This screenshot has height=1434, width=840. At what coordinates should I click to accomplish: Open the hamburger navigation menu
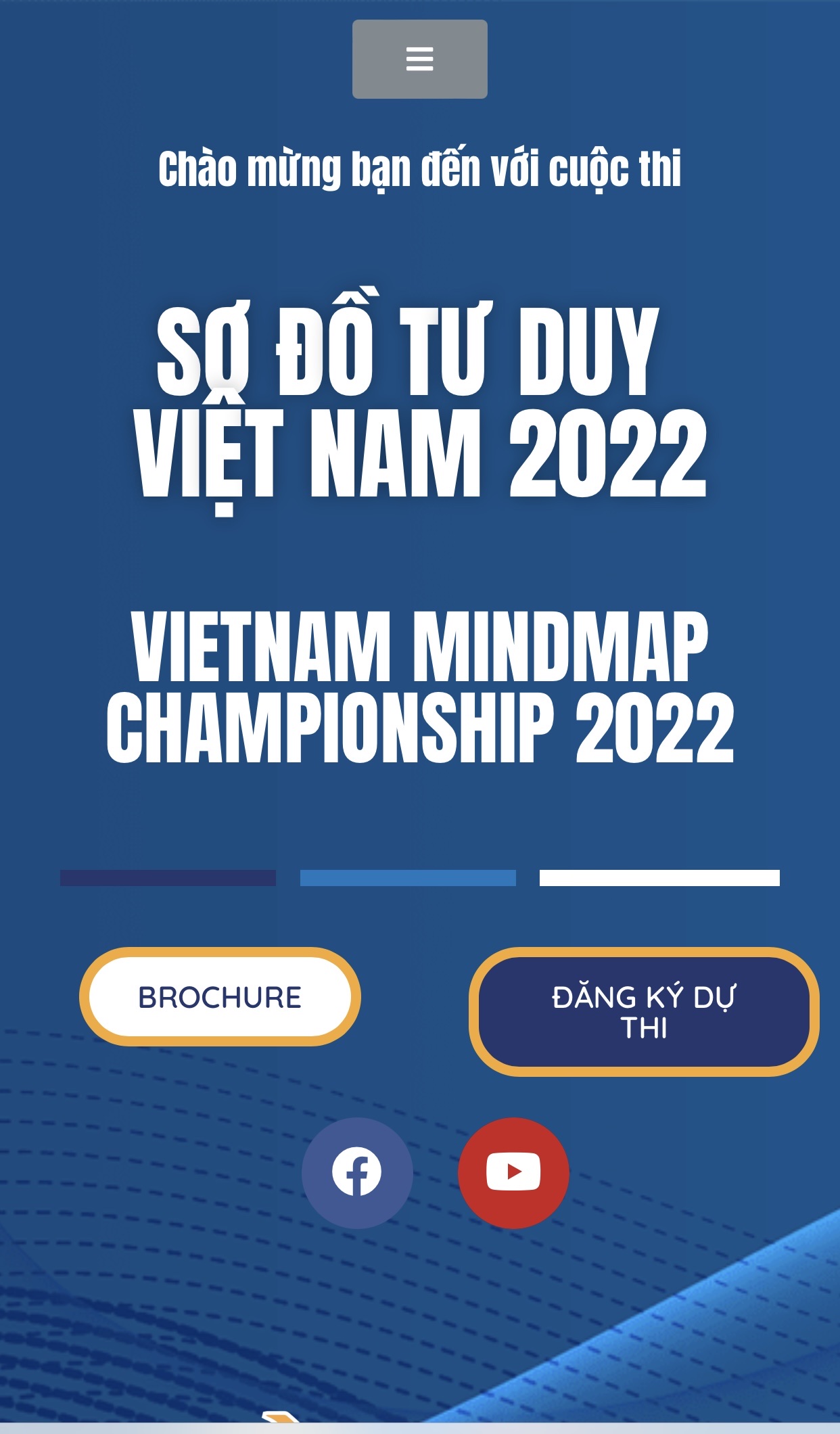419,59
